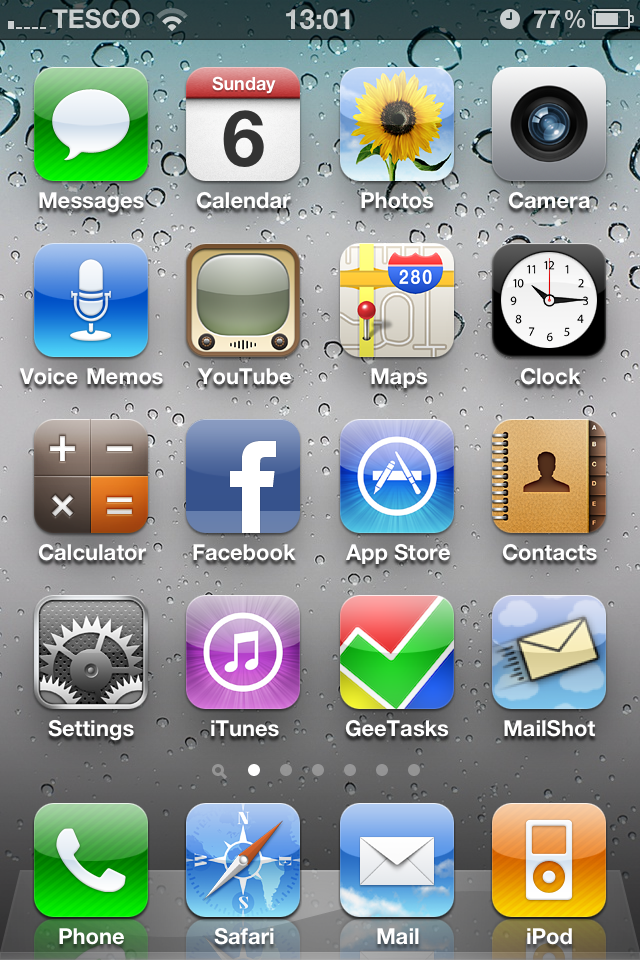Open the Settings app
Image resolution: width=640 pixels, height=960 pixels.
[91, 653]
